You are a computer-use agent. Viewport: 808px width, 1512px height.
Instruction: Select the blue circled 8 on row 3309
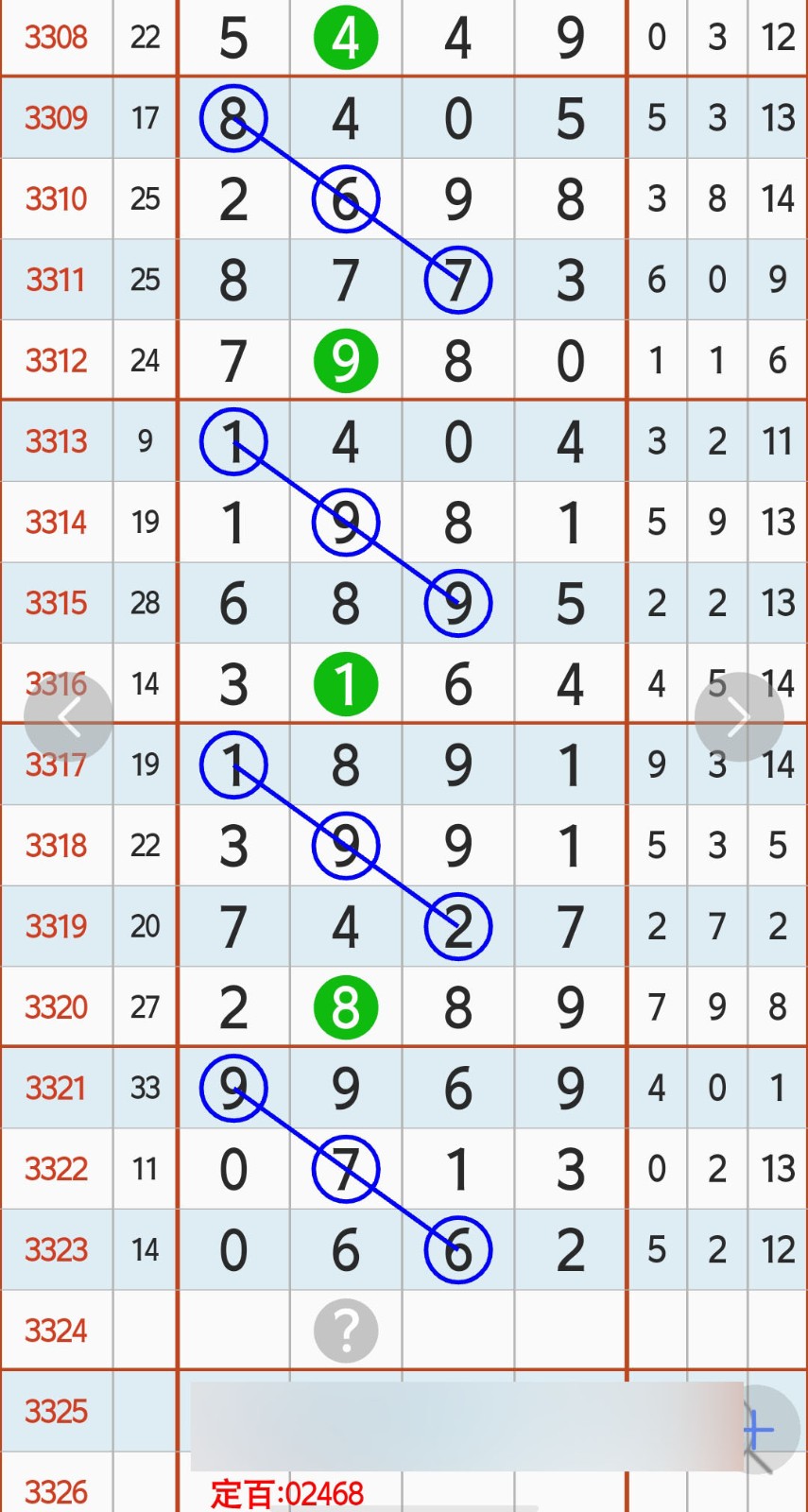[x=233, y=118]
